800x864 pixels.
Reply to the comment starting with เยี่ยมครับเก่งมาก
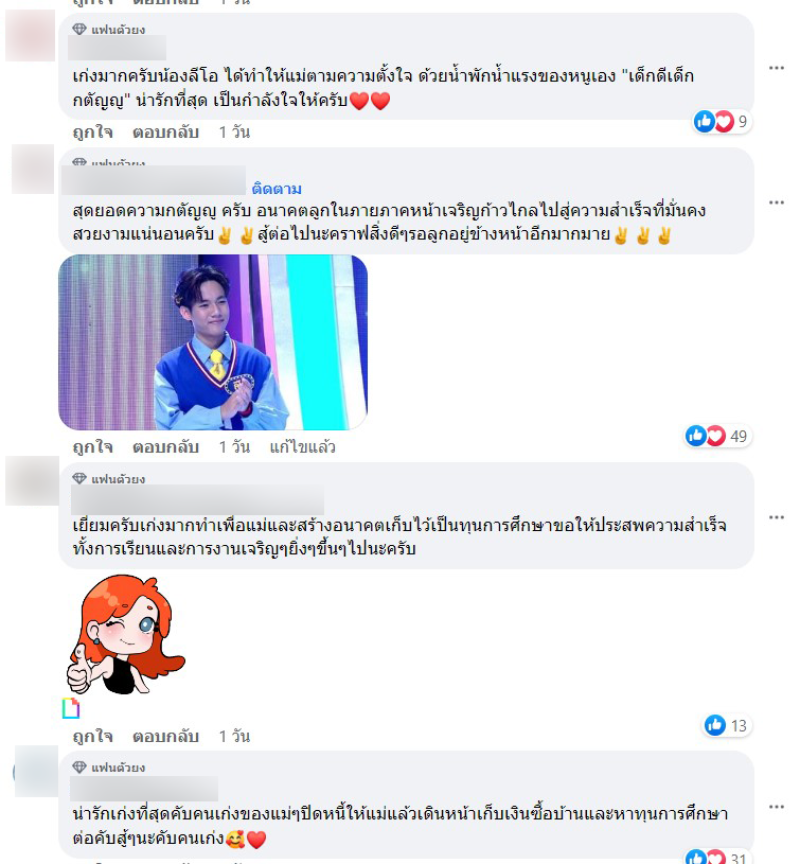click(166, 736)
